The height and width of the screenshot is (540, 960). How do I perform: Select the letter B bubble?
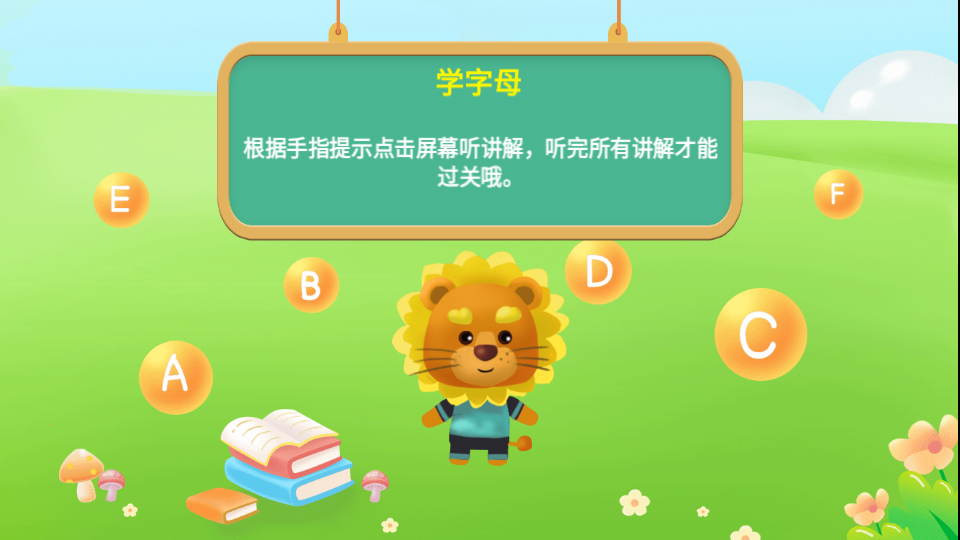click(311, 285)
